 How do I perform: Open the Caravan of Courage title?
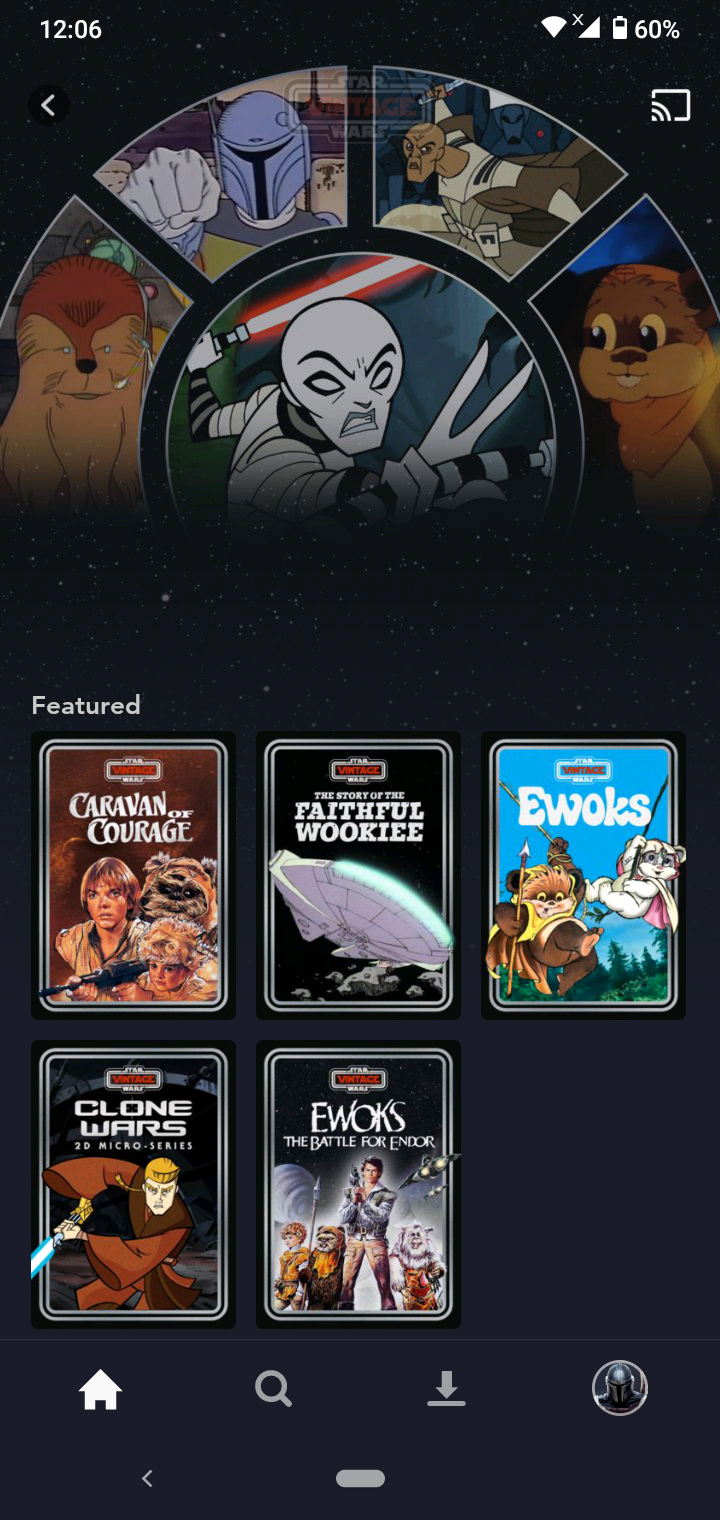click(x=133, y=875)
